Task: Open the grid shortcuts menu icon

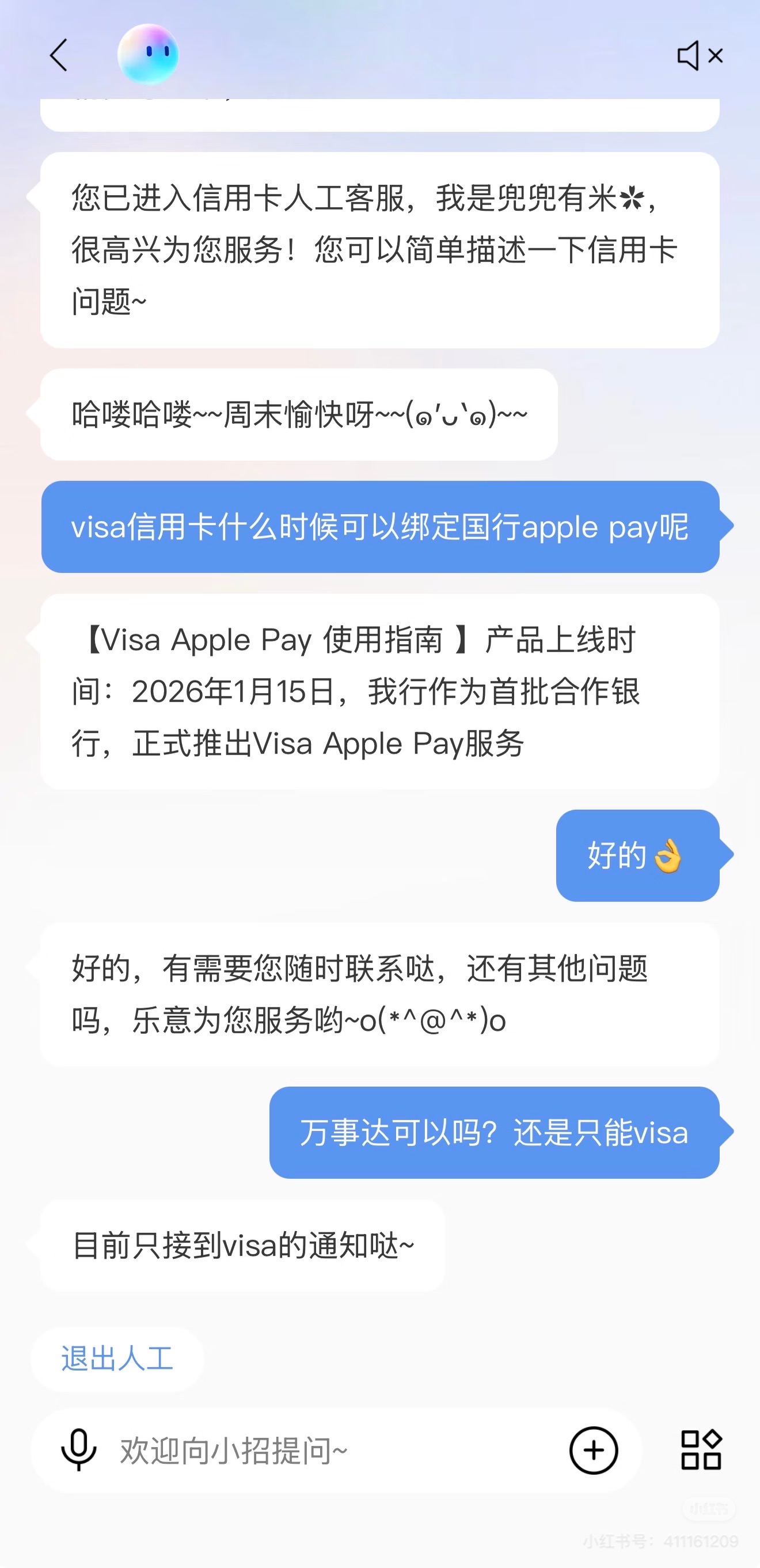Action: (x=701, y=1450)
